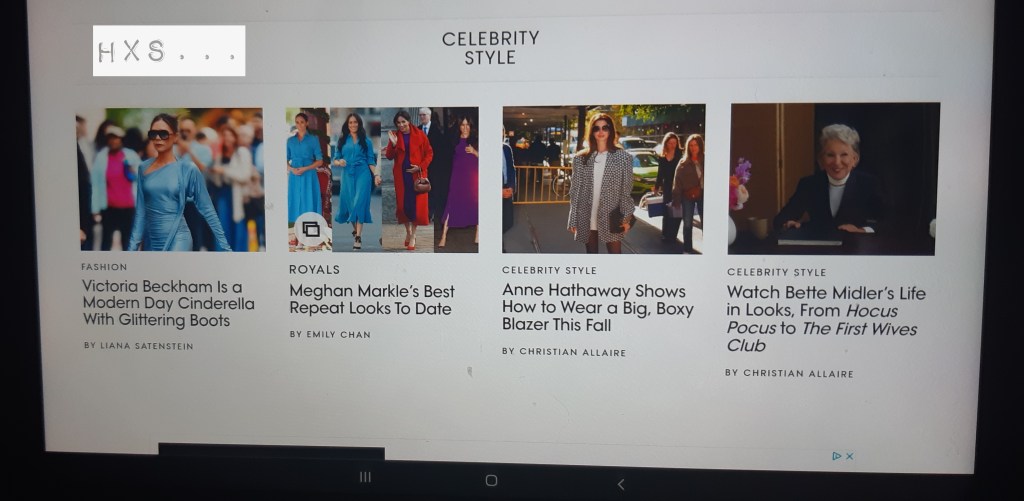Open the Bette Midler article photo
The image size is (1024, 501).
pyautogui.click(x=832, y=179)
